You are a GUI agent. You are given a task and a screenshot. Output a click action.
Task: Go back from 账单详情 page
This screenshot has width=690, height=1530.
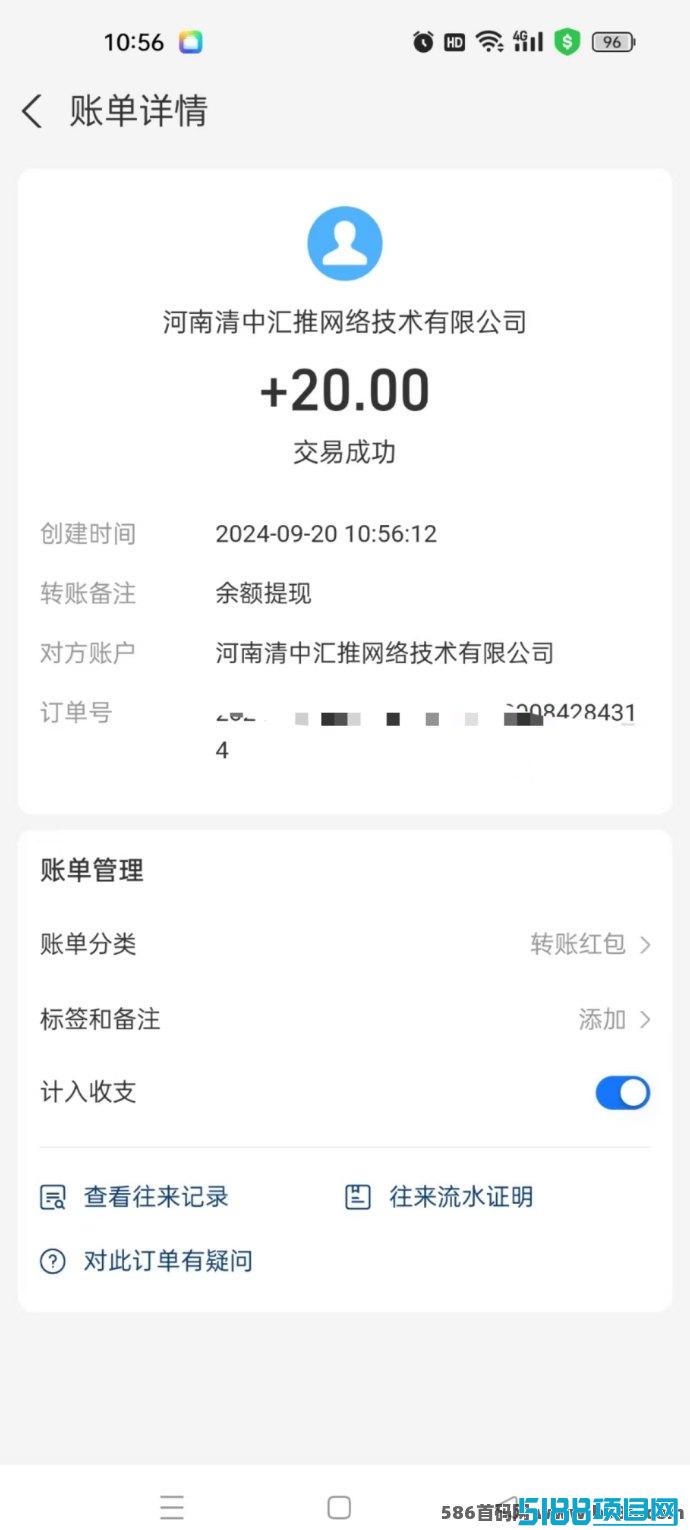(x=32, y=111)
